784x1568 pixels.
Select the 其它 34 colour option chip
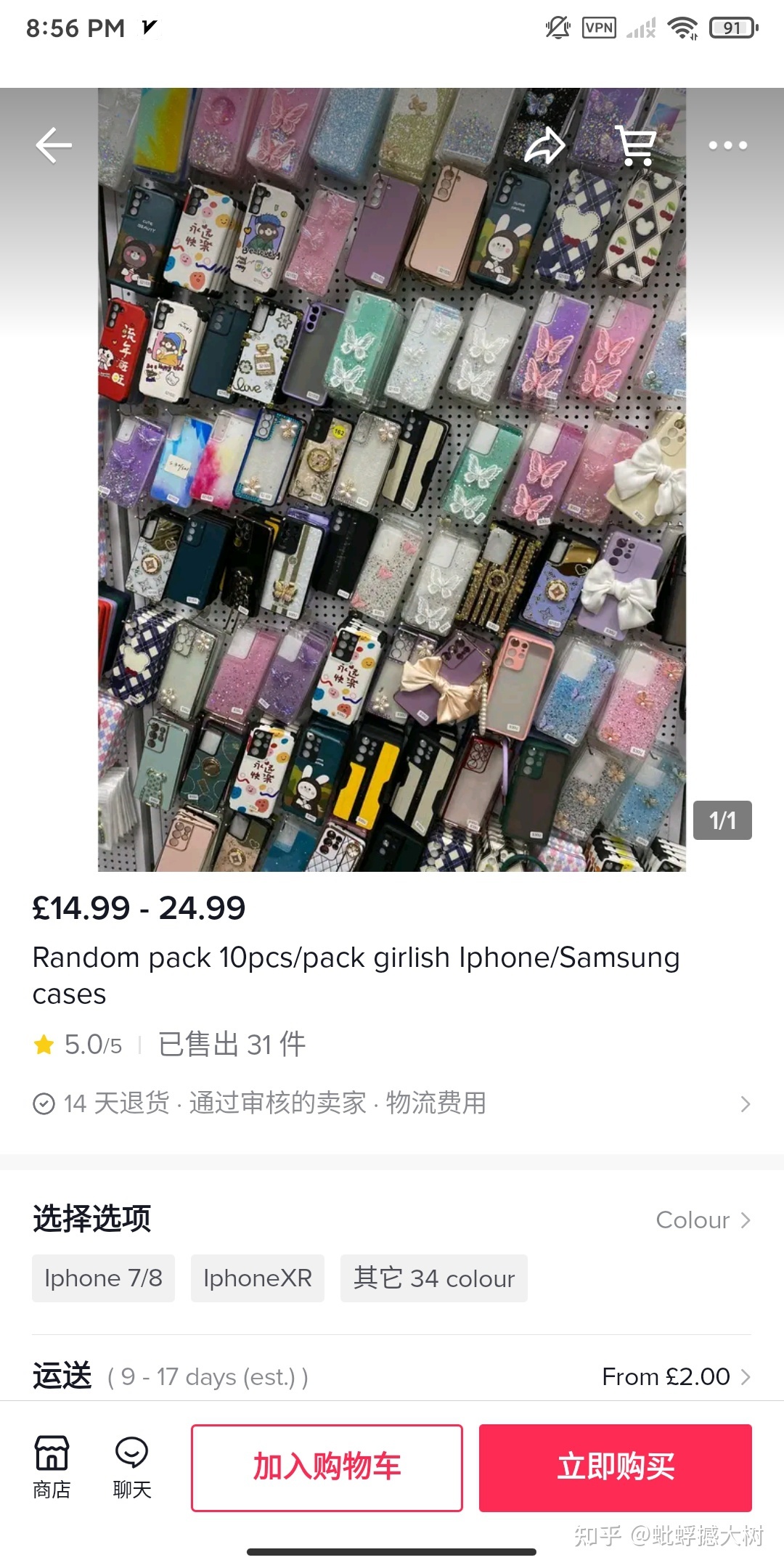pyautogui.click(x=433, y=1278)
